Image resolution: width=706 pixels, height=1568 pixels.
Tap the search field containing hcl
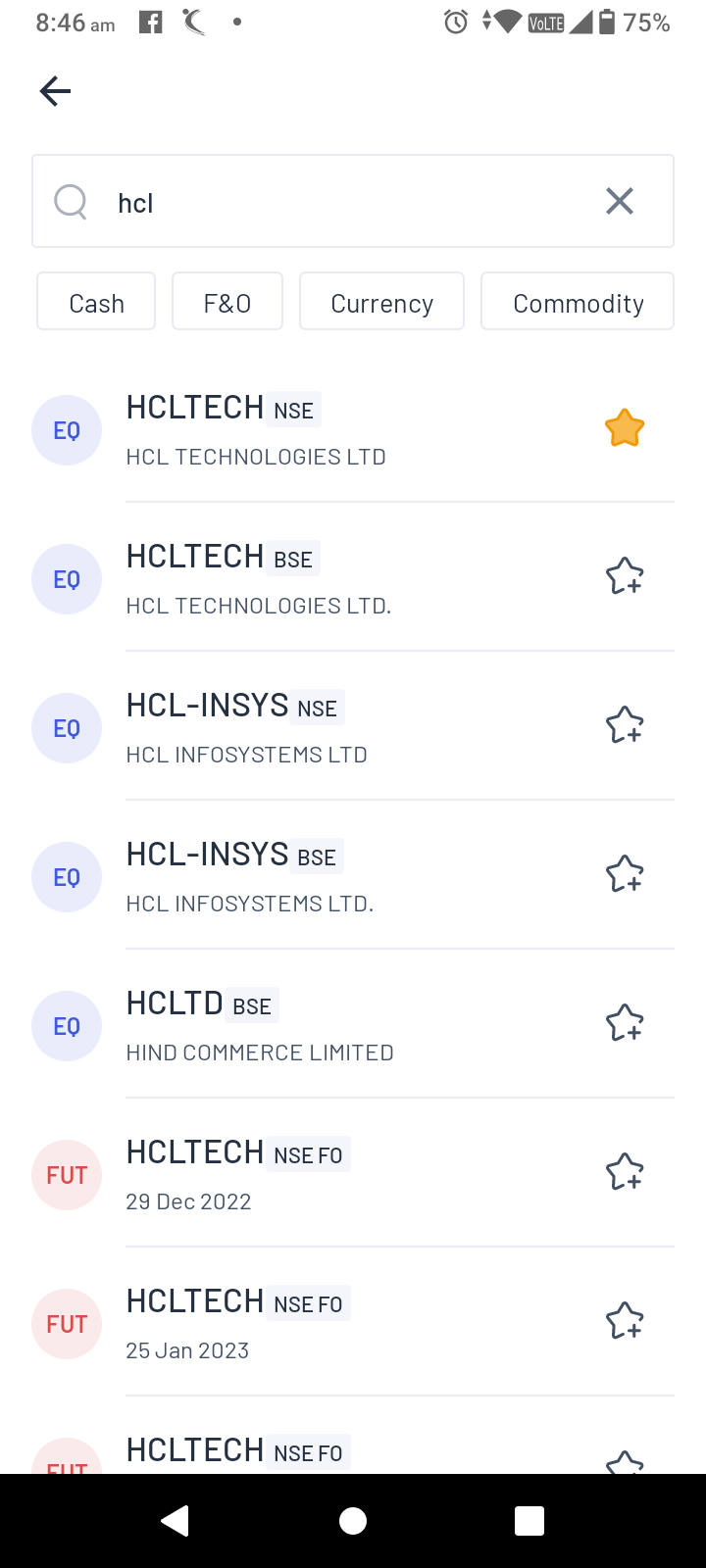pyautogui.click(x=343, y=202)
